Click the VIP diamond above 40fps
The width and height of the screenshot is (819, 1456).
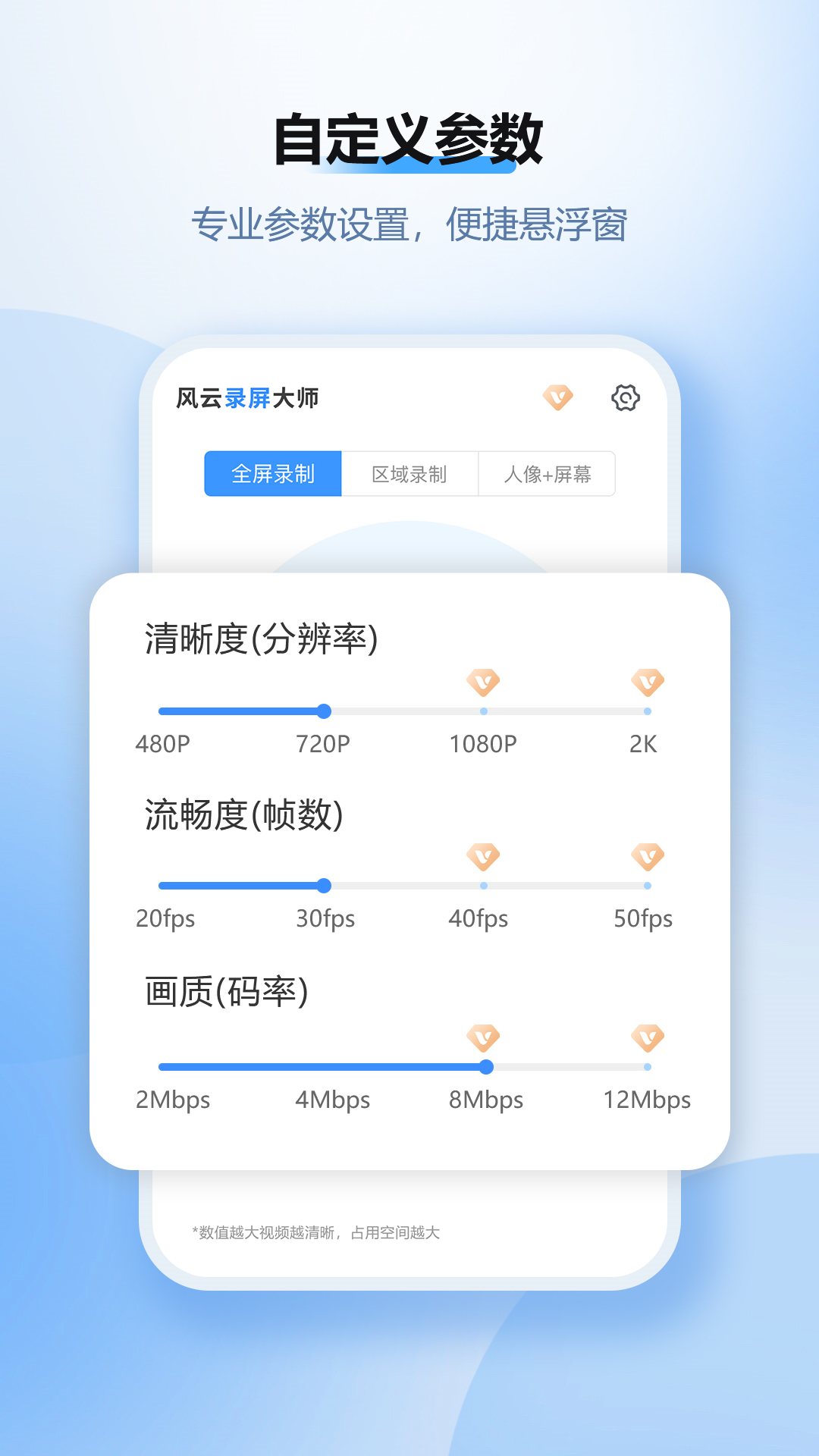click(x=483, y=857)
